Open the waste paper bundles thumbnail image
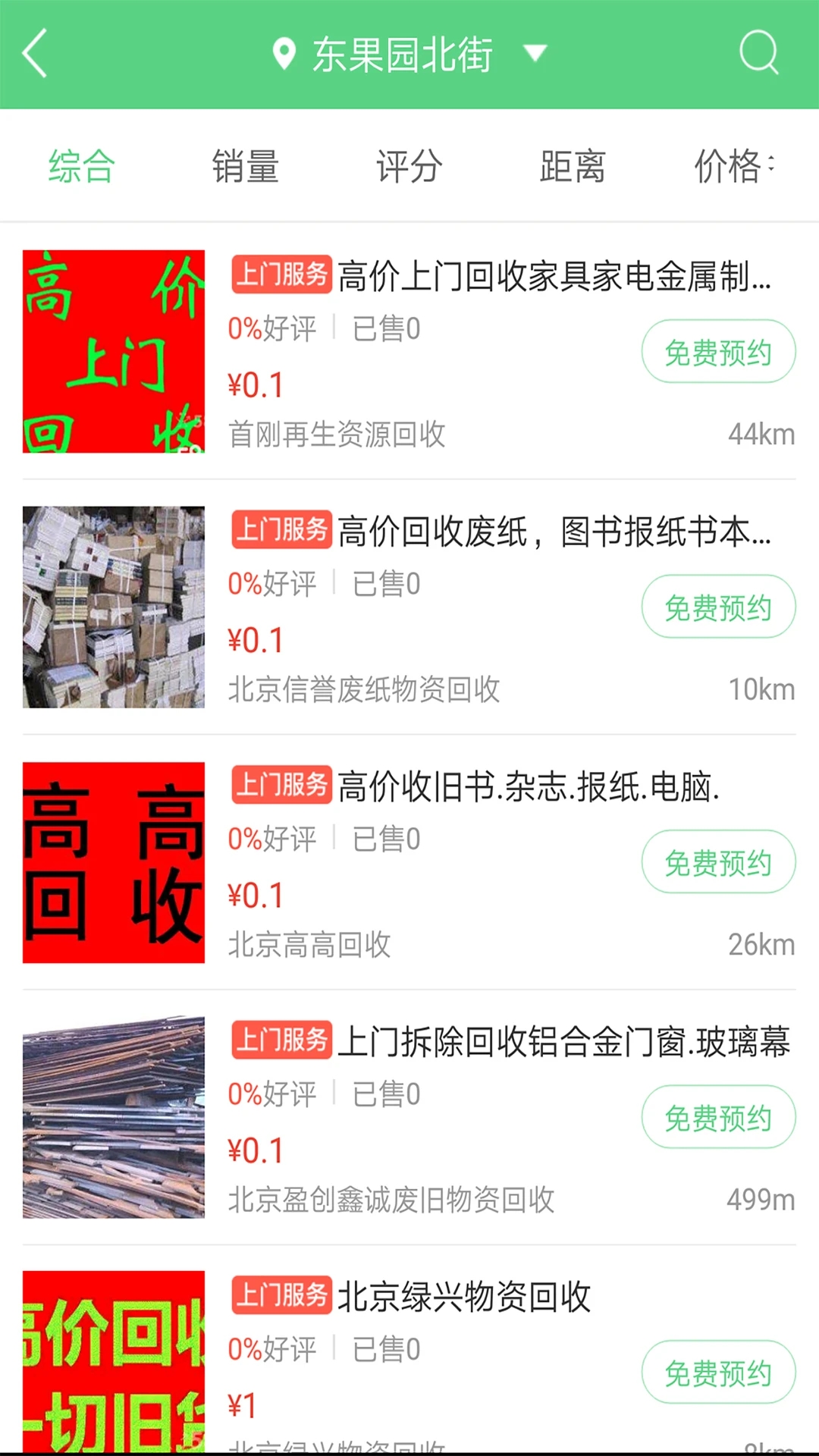Image resolution: width=819 pixels, height=1456 pixels. [x=113, y=606]
